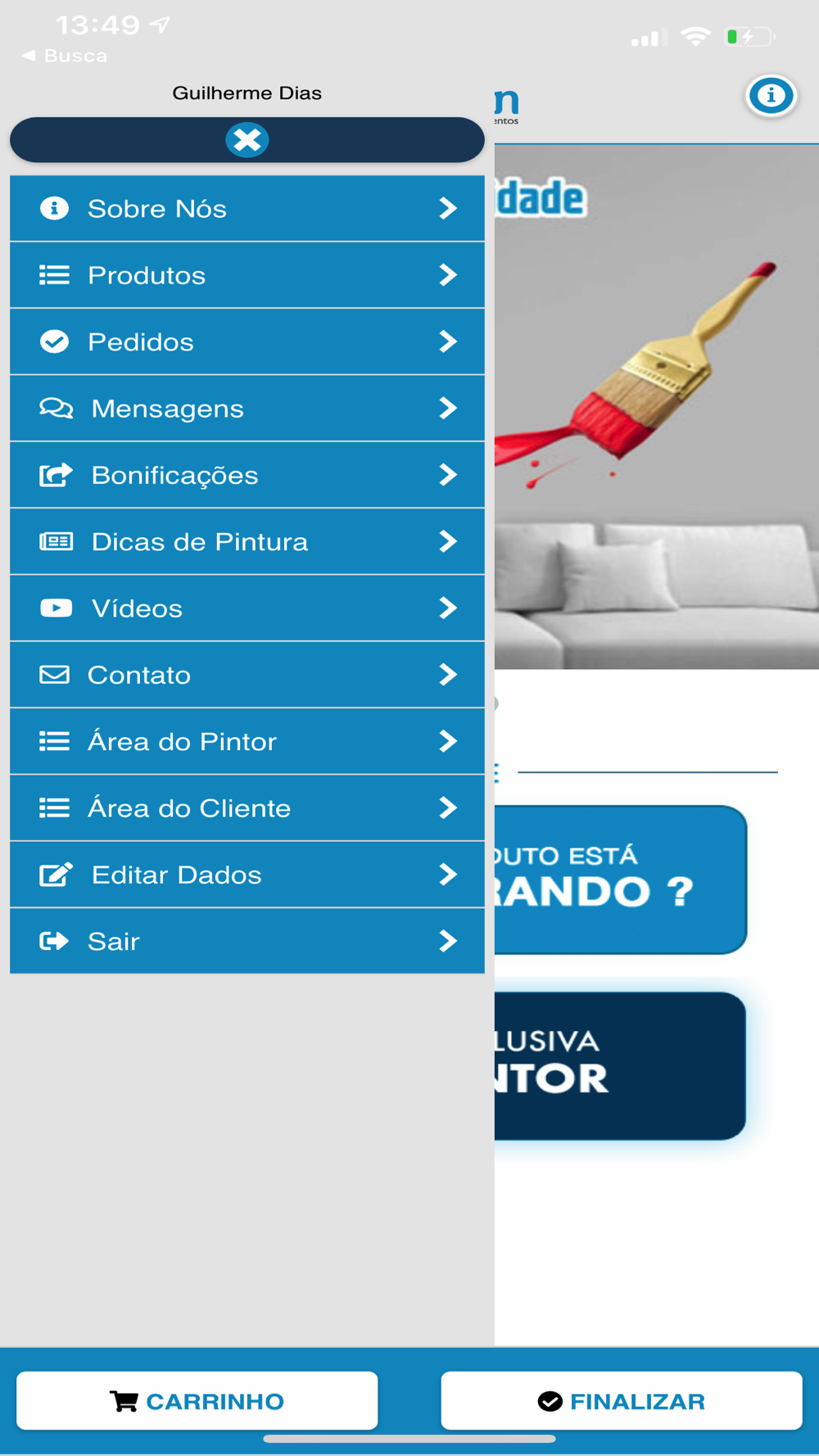The height and width of the screenshot is (1456, 819).
Task: Open the Carrinho cart button
Action: point(197,1401)
